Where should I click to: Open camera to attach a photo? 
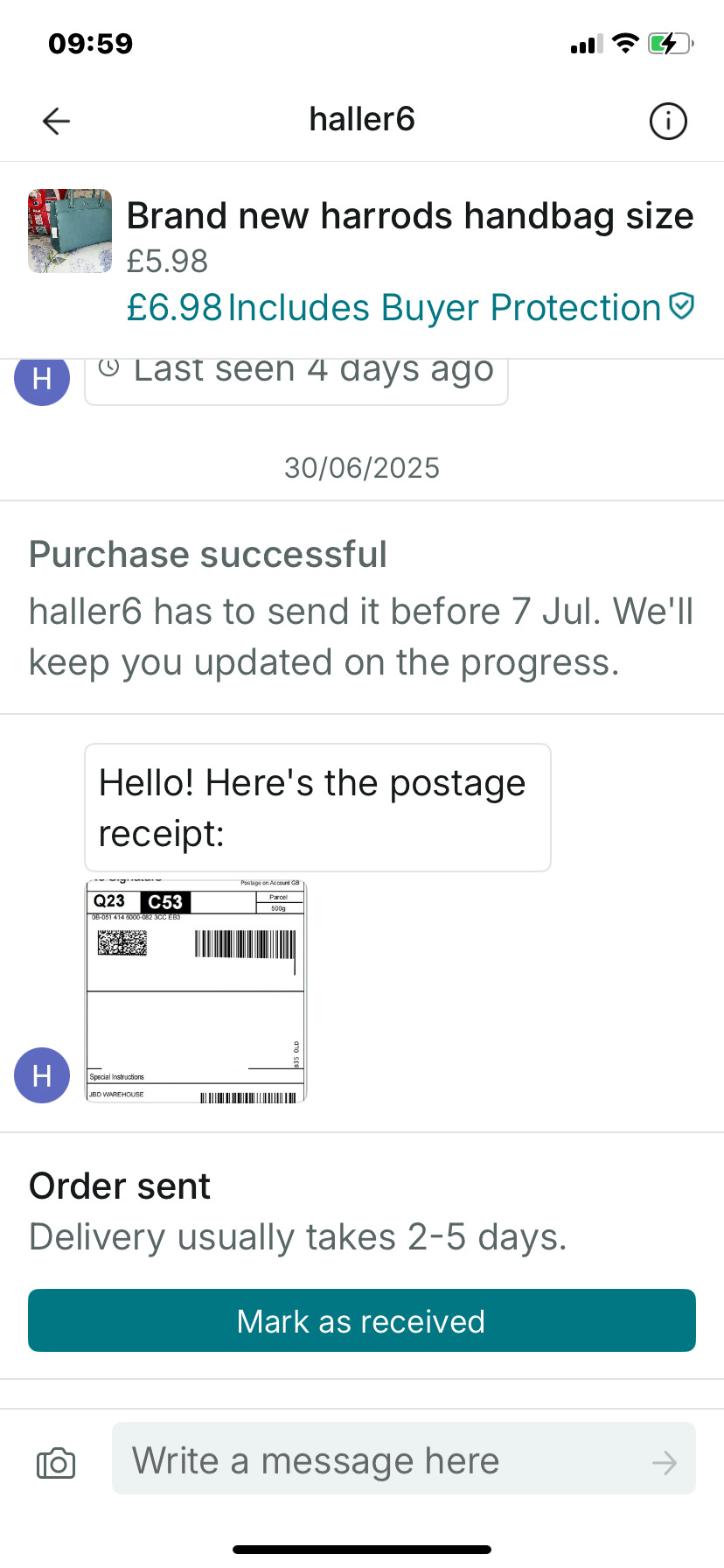56,1462
